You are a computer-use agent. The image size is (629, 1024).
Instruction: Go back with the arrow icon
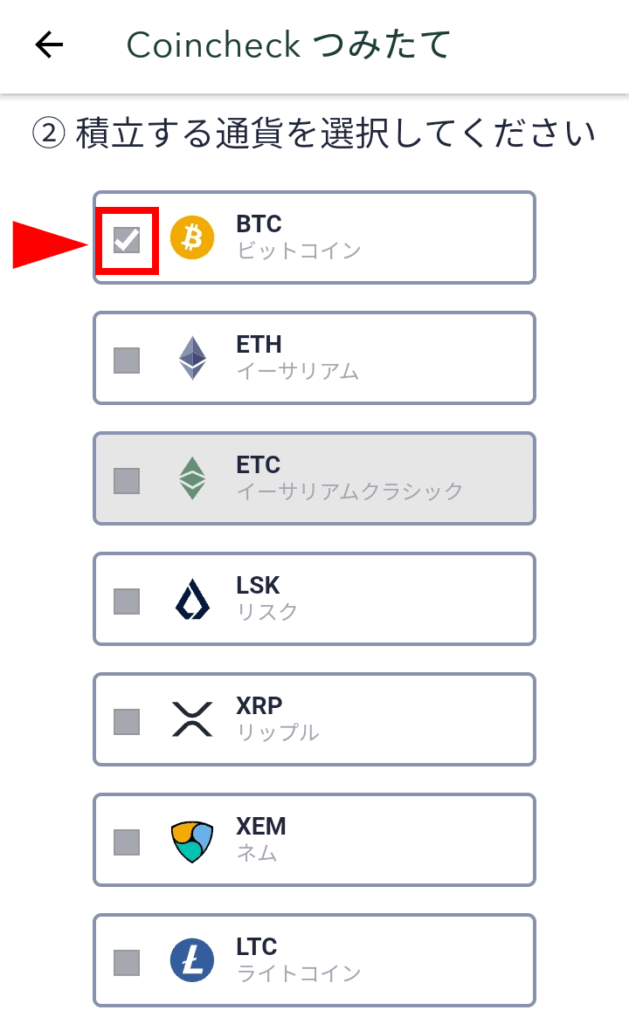point(48,44)
